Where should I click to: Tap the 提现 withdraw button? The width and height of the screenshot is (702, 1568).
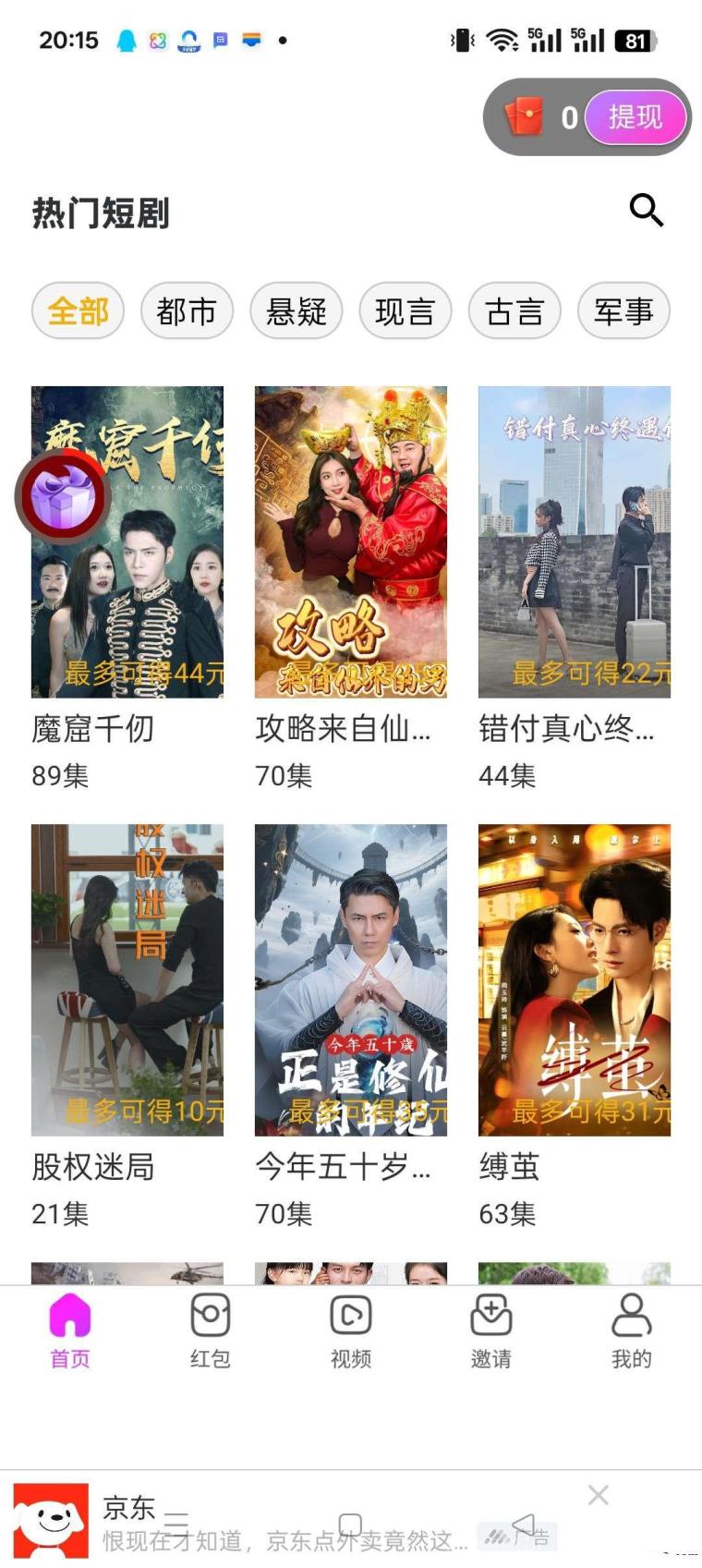(x=635, y=117)
